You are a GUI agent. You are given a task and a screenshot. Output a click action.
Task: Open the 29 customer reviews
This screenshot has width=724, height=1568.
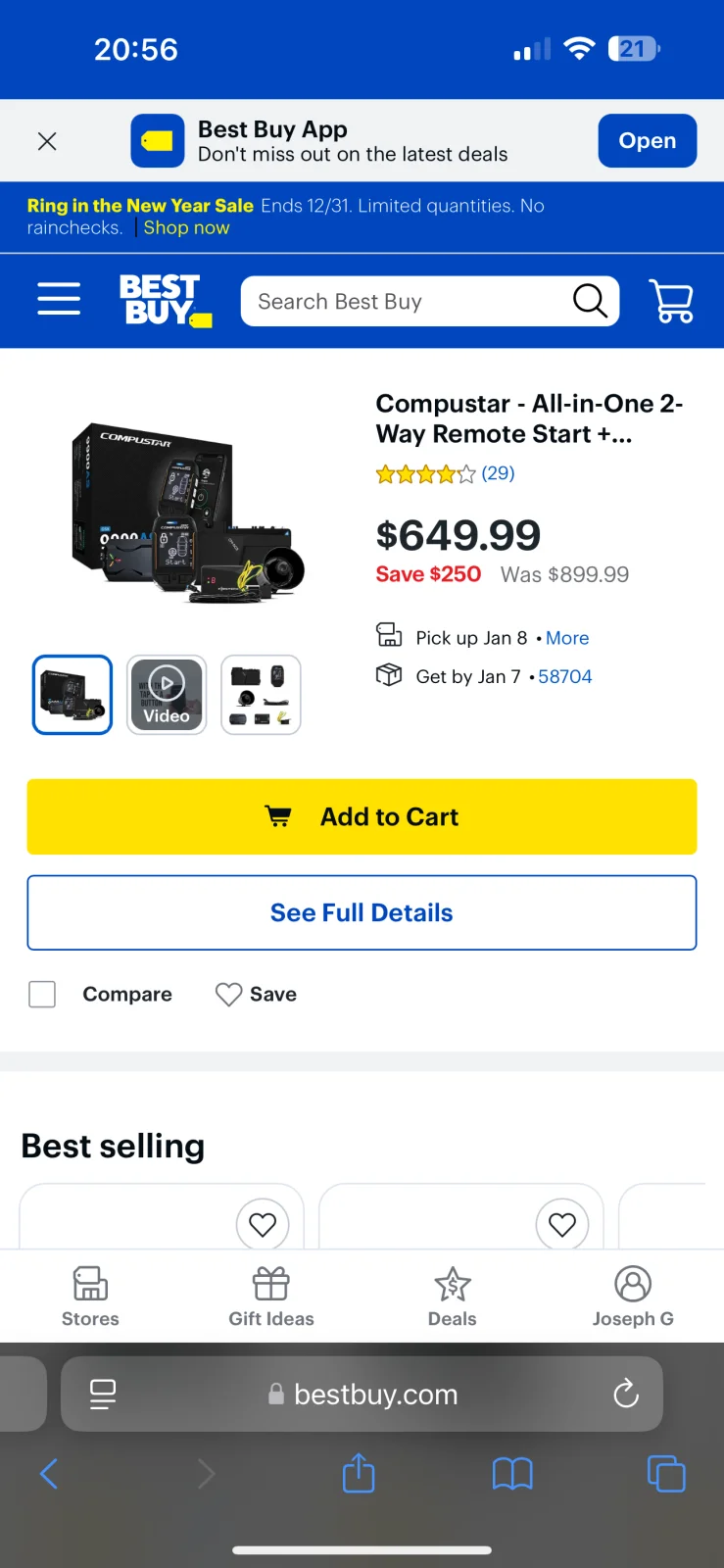[498, 473]
